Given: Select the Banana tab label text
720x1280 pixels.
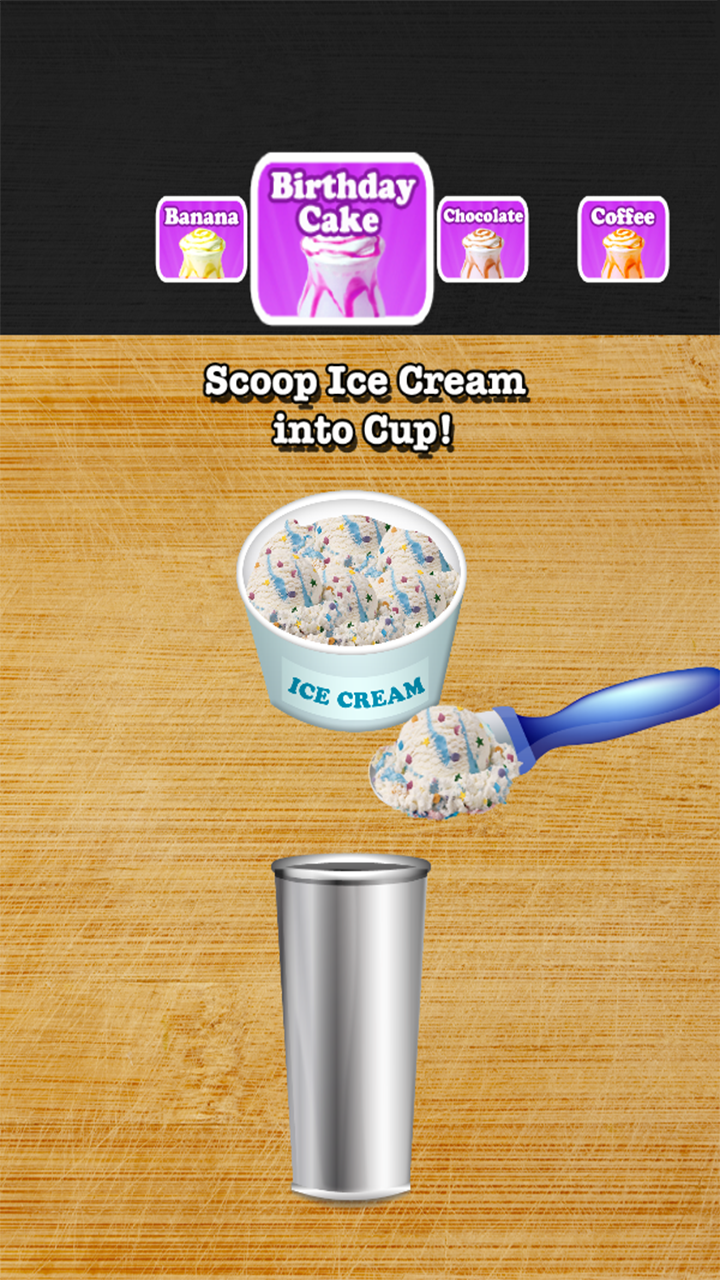Looking at the screenshot, I should pyautogui.click(x=201, y=215).
